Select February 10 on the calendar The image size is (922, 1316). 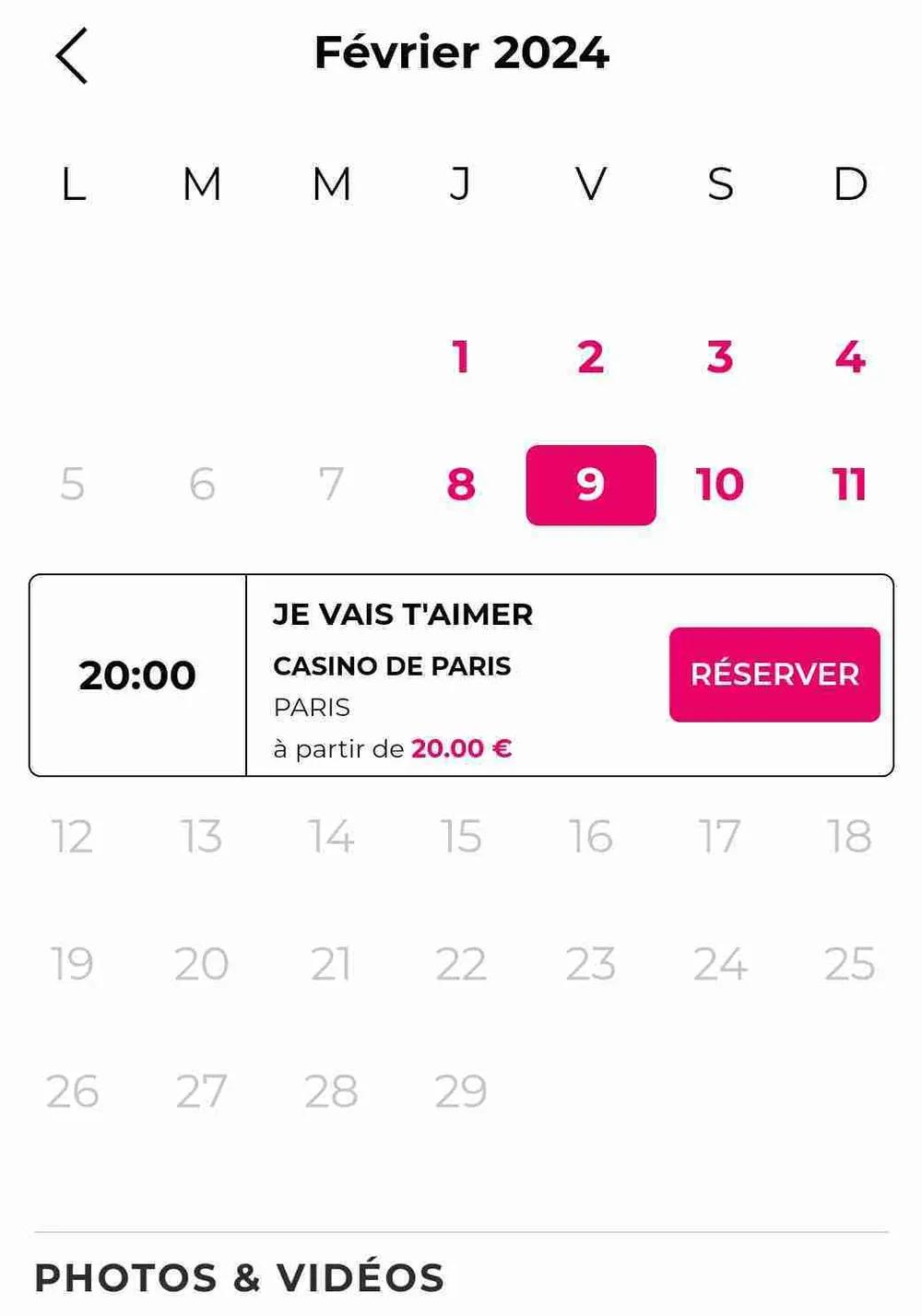720,484
